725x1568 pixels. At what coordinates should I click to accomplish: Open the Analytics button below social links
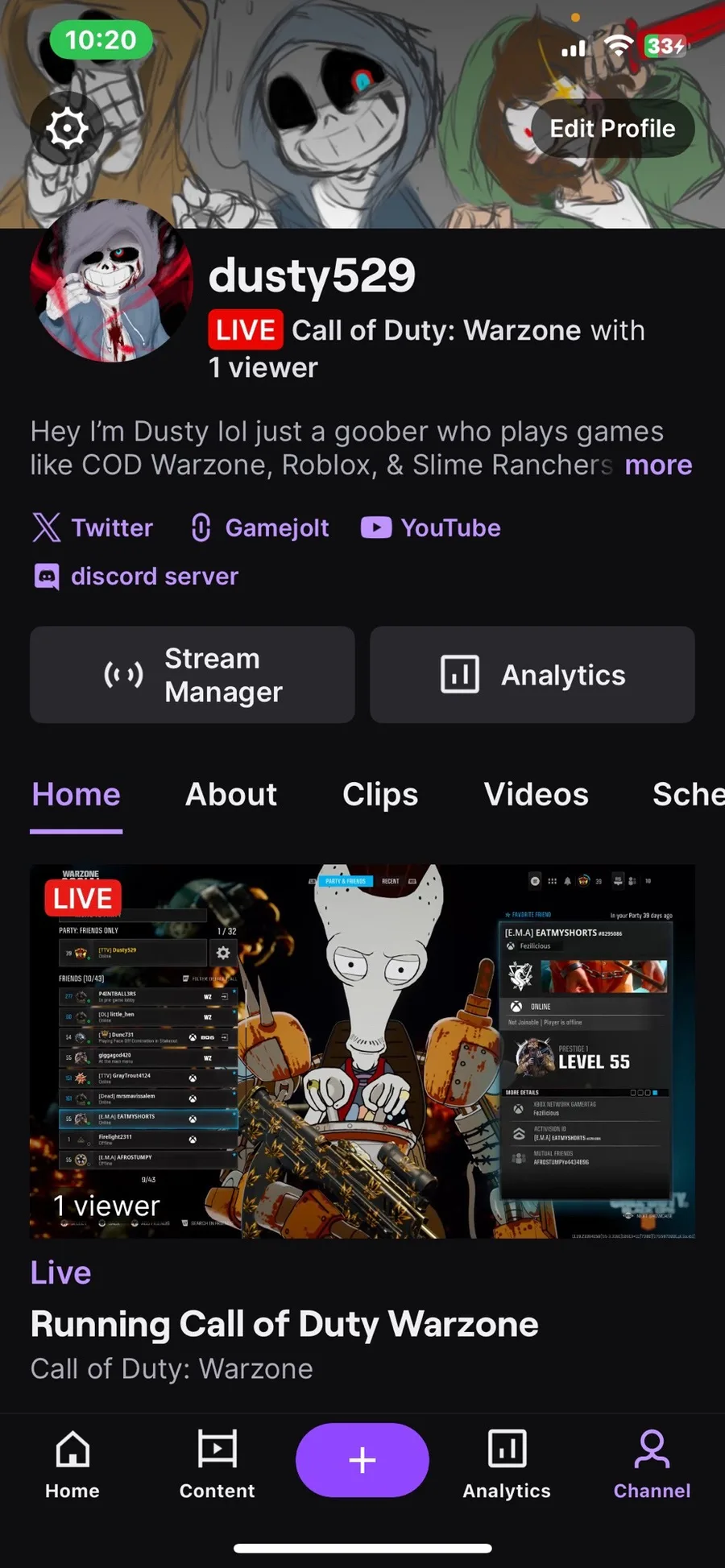click(x=532, y=675)
